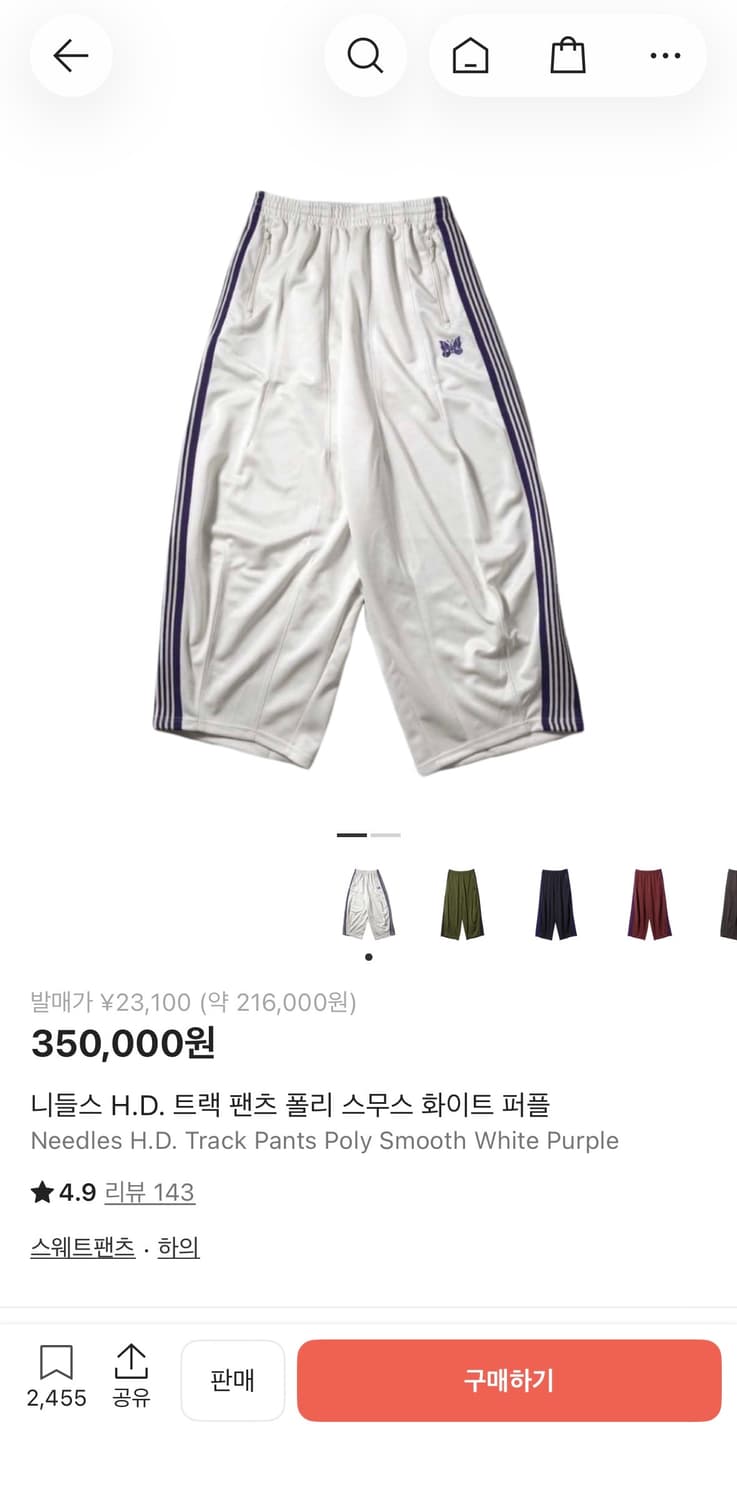Tap the star rating icon
The image size is (737, 1500).
[x=41, y=1191]
